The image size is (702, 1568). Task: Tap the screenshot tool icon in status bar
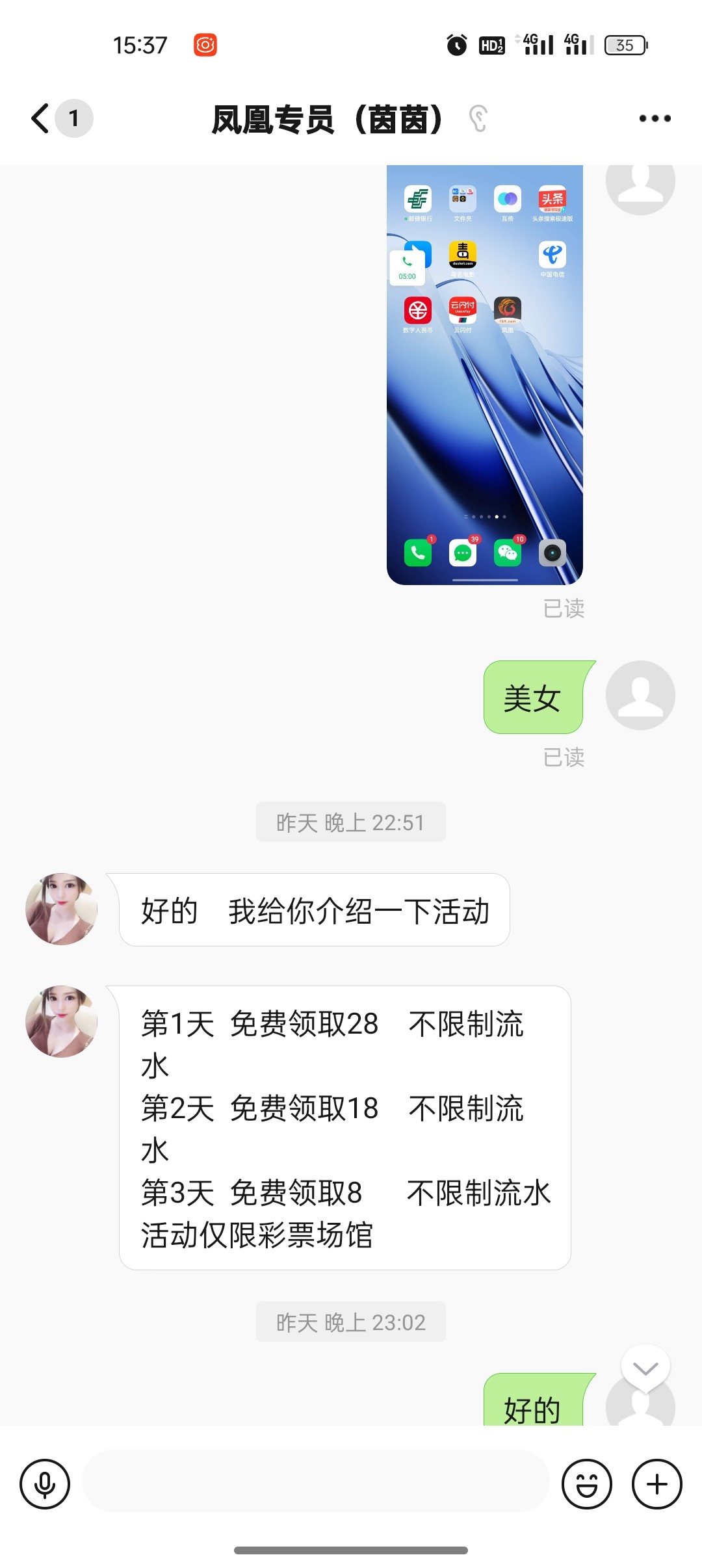pyautogui.click(x=204, y=44)
